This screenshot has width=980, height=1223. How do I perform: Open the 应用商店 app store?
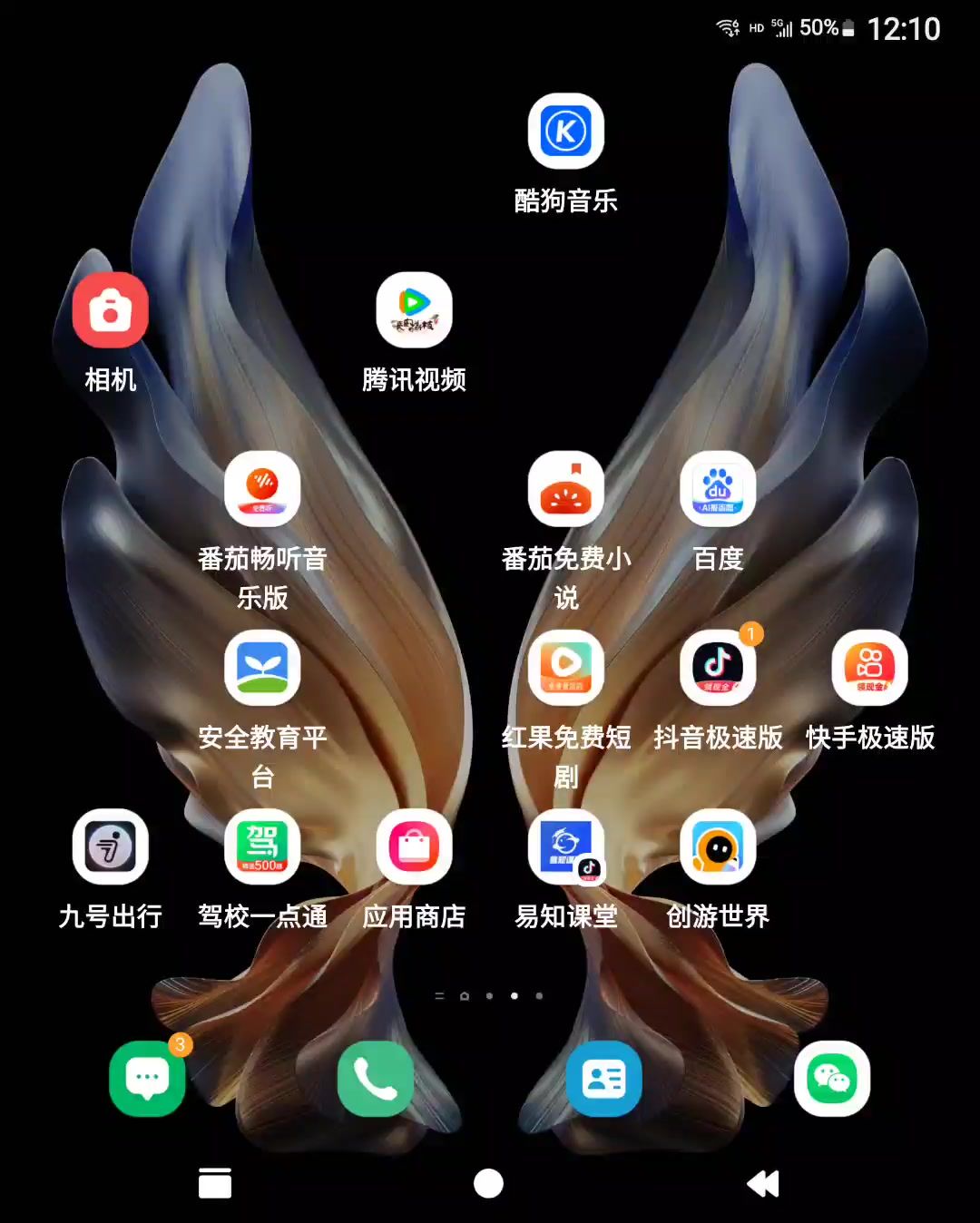(x=414, y=846)
